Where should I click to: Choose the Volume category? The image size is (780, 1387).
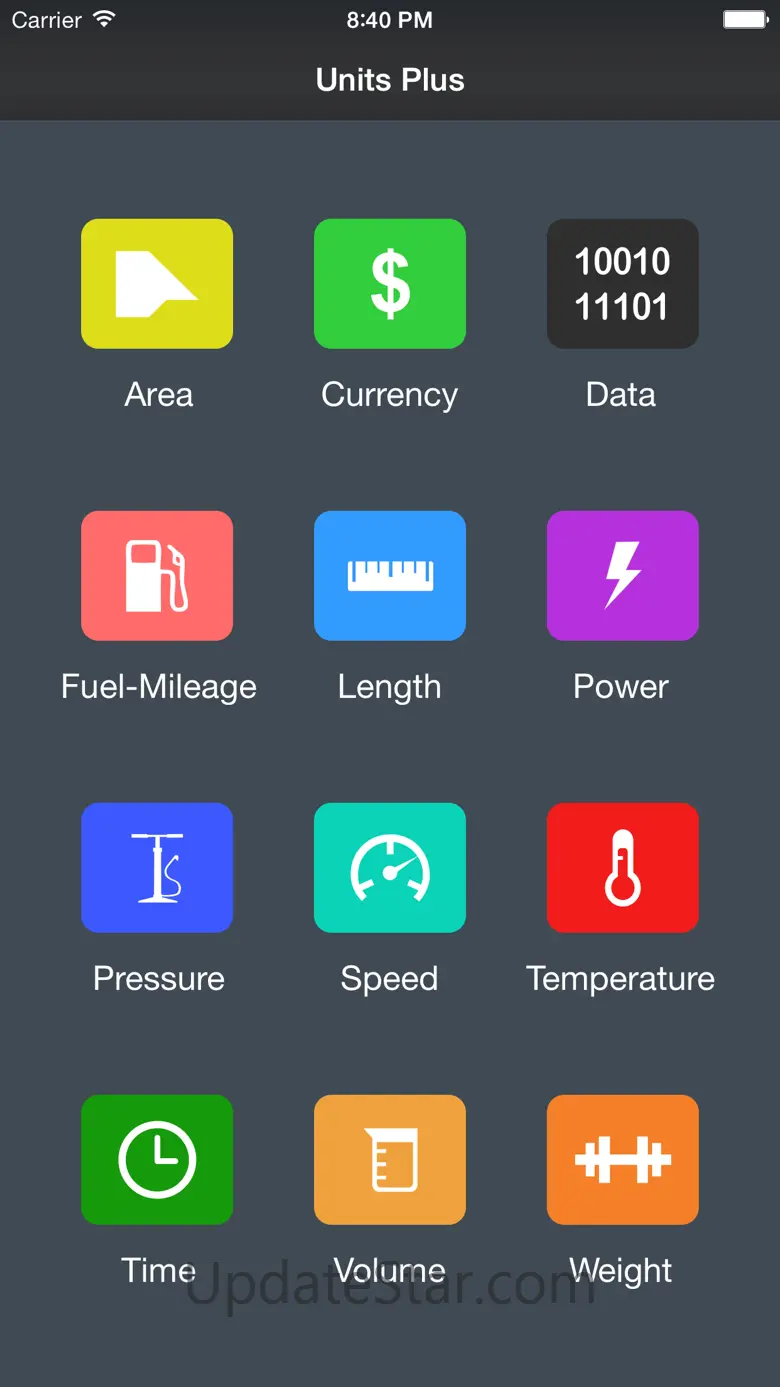390,1160
